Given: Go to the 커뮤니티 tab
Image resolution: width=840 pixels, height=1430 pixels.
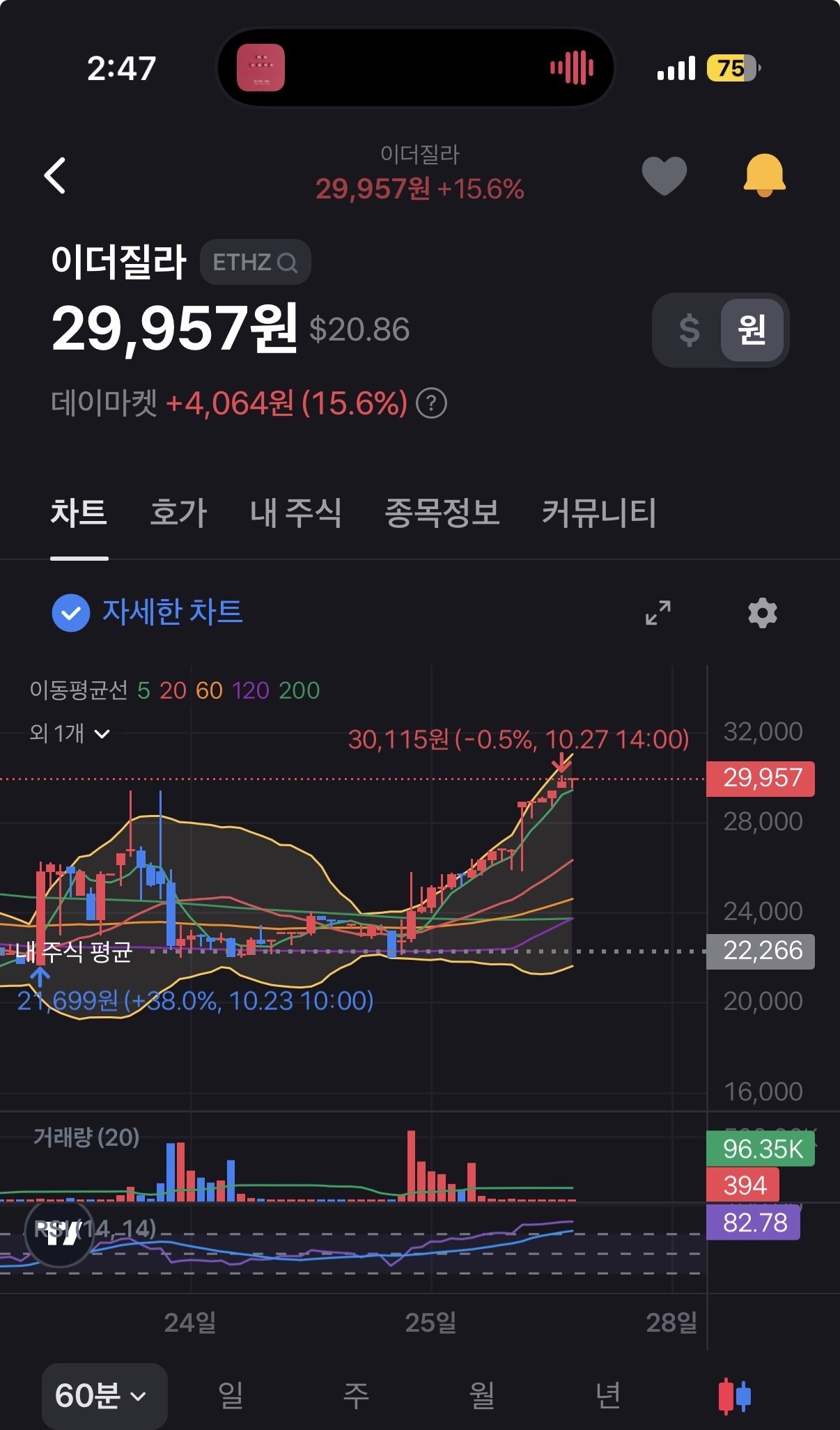Looking at the screenshot, I should (599, 513).
